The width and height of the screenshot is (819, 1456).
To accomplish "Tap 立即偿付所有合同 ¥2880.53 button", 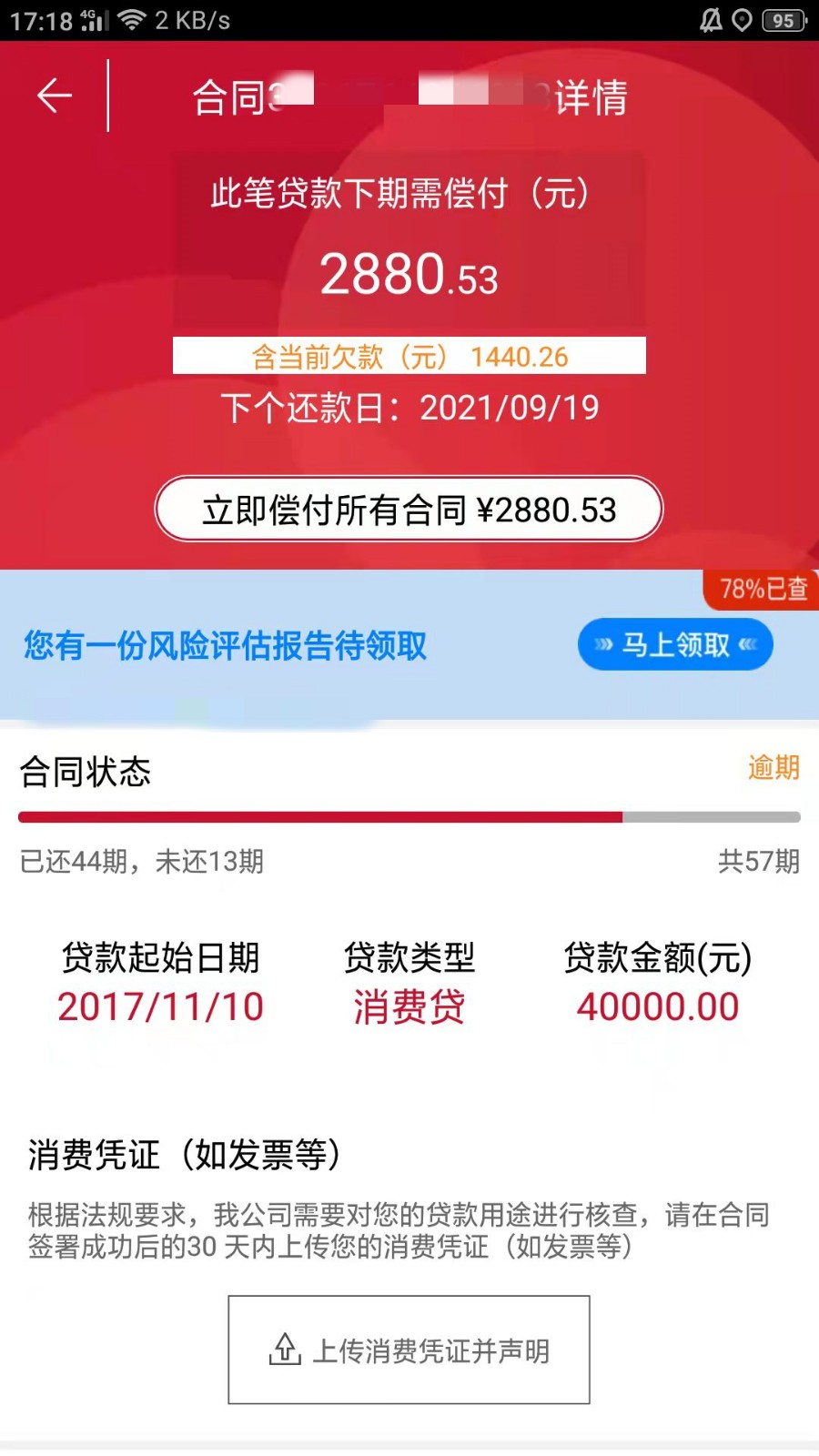I will [x=409, y=509].
